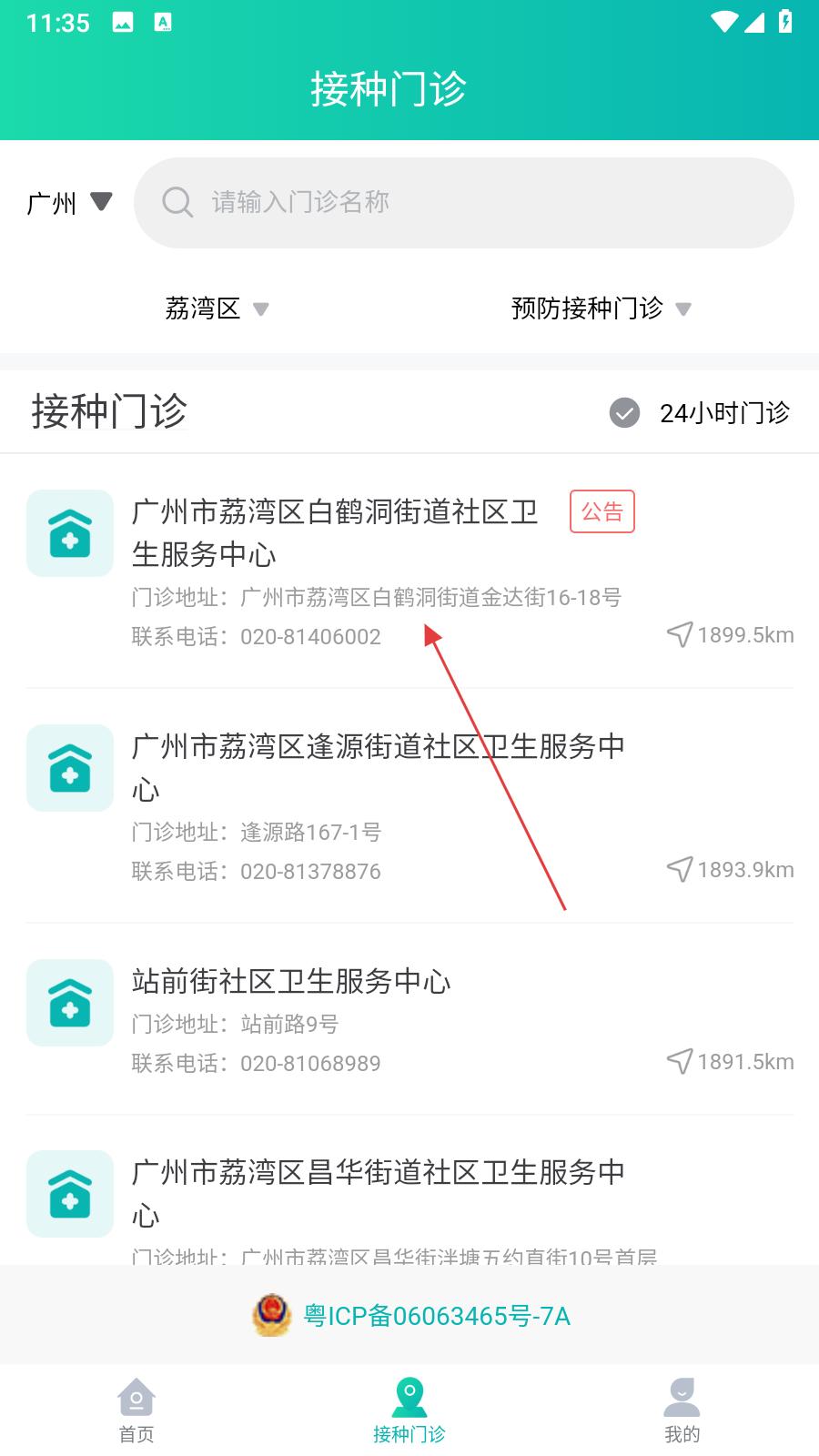819x1456 pixels.
Task: Expand the 预防接种门诊 type dropdown
Action: pyautogui.click(x=601, y=308)
